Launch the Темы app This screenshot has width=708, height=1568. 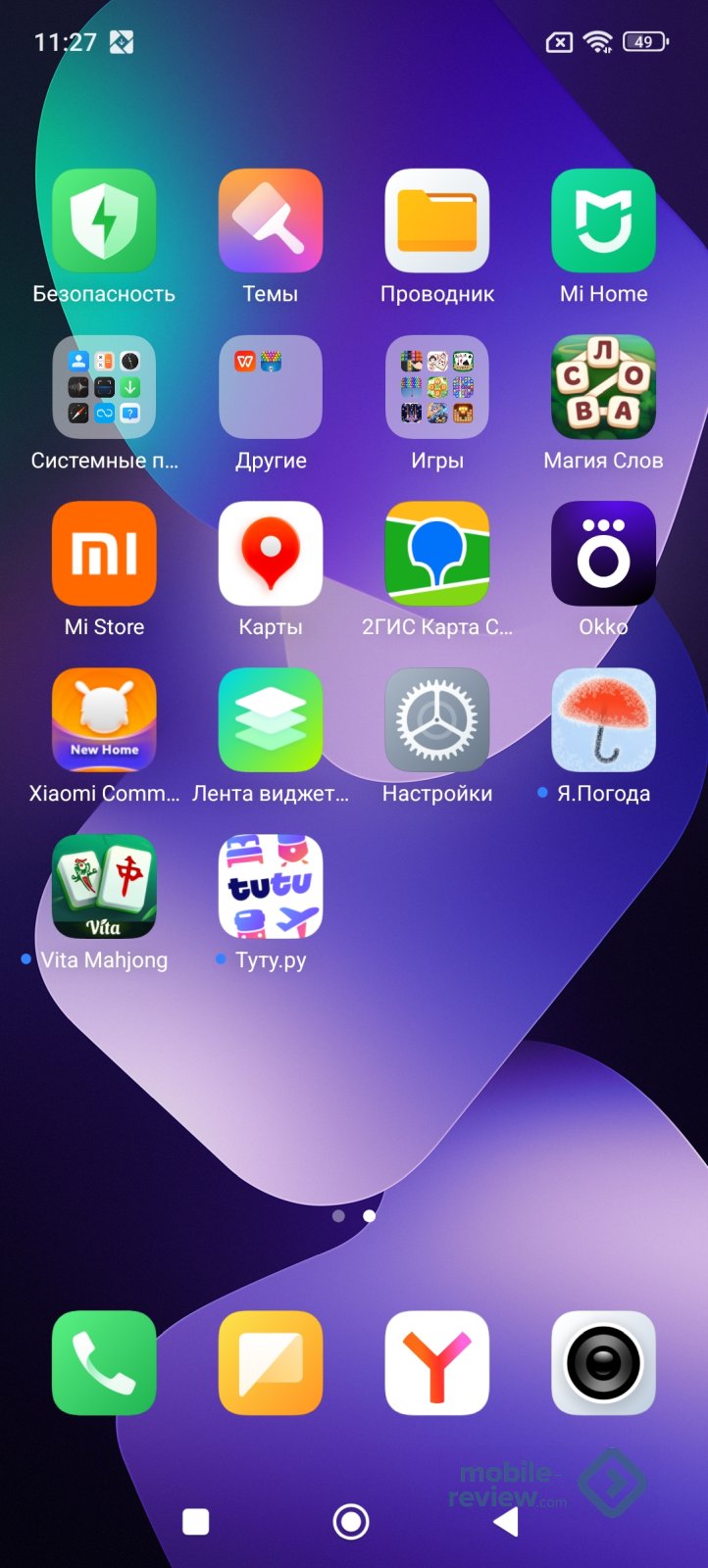[x=271, y=221]
